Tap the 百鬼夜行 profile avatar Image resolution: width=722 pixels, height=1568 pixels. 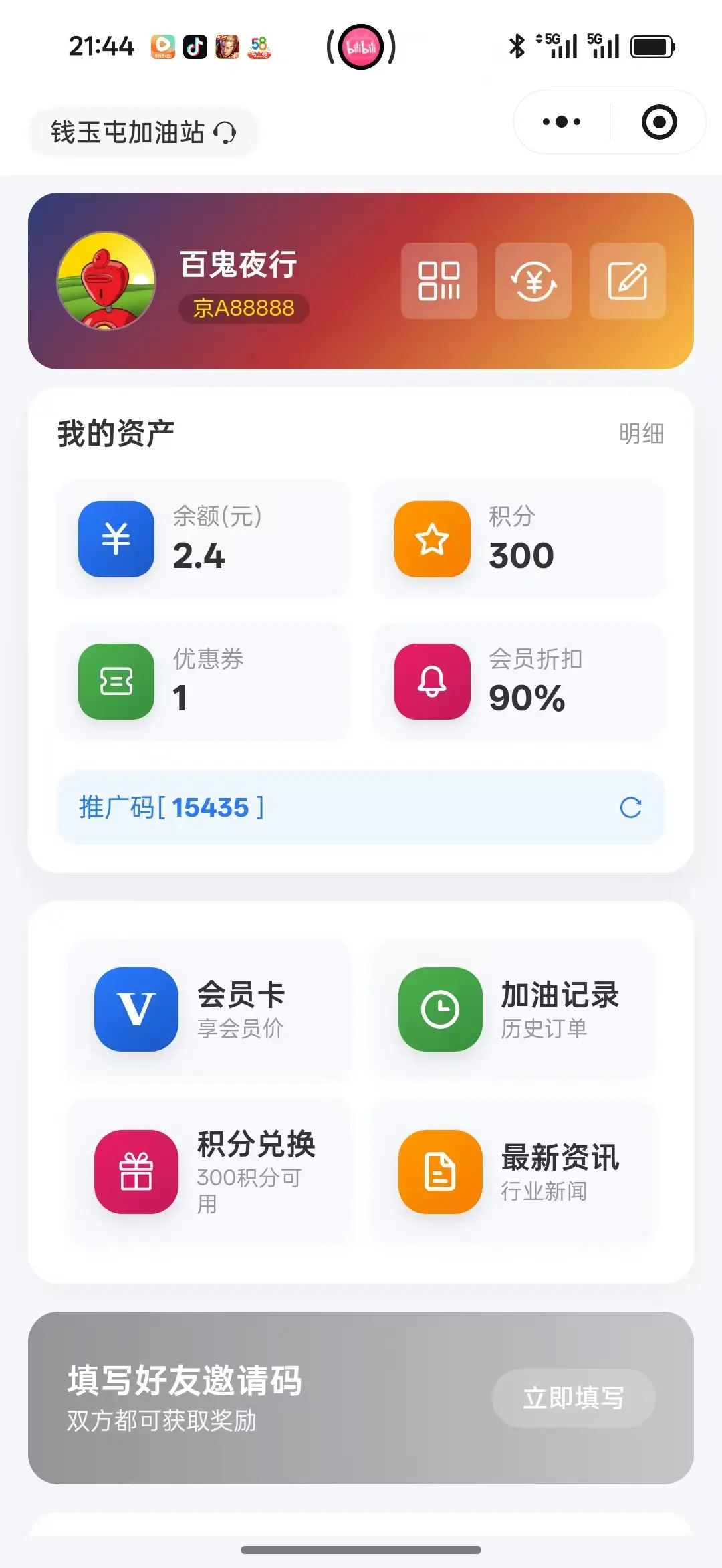pos(106,281)
